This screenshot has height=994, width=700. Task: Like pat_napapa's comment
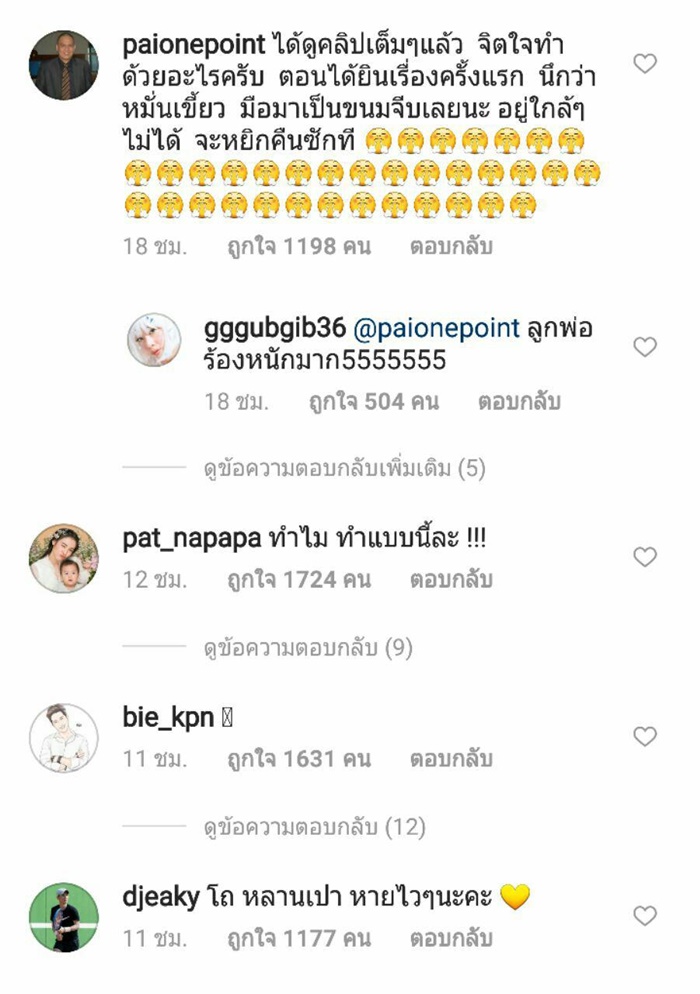click(x=646, y=557)
